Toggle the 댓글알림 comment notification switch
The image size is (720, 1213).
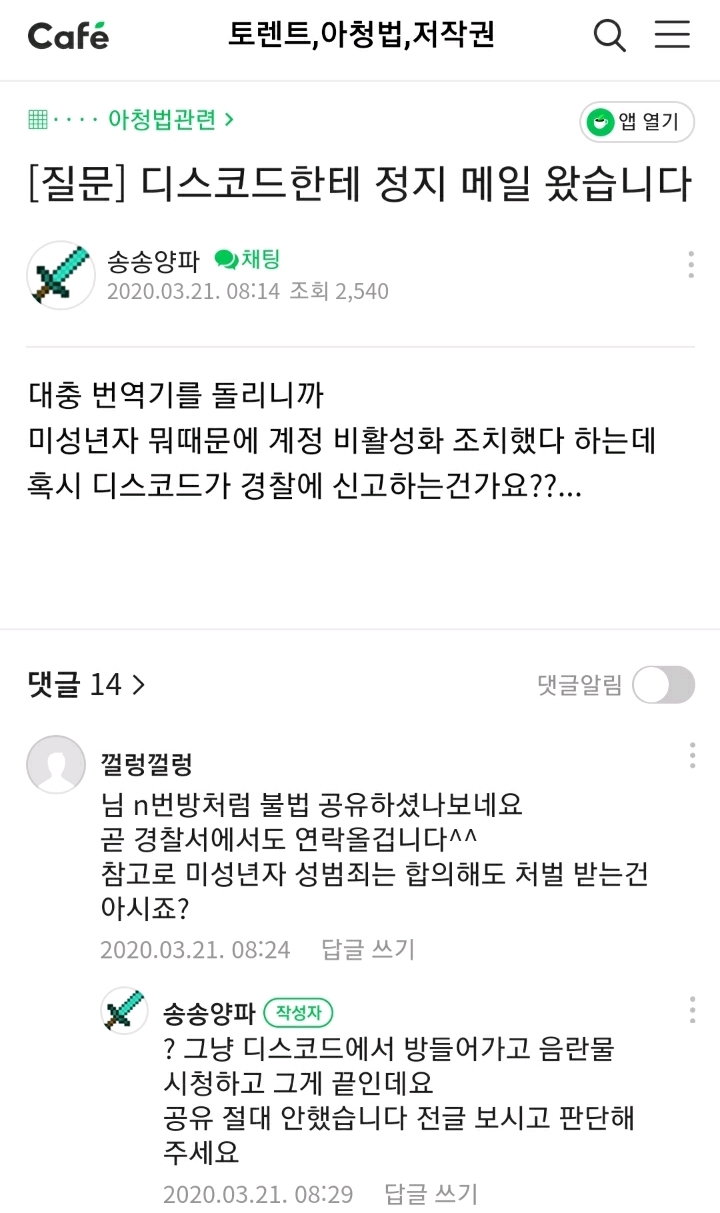(665, 684)
